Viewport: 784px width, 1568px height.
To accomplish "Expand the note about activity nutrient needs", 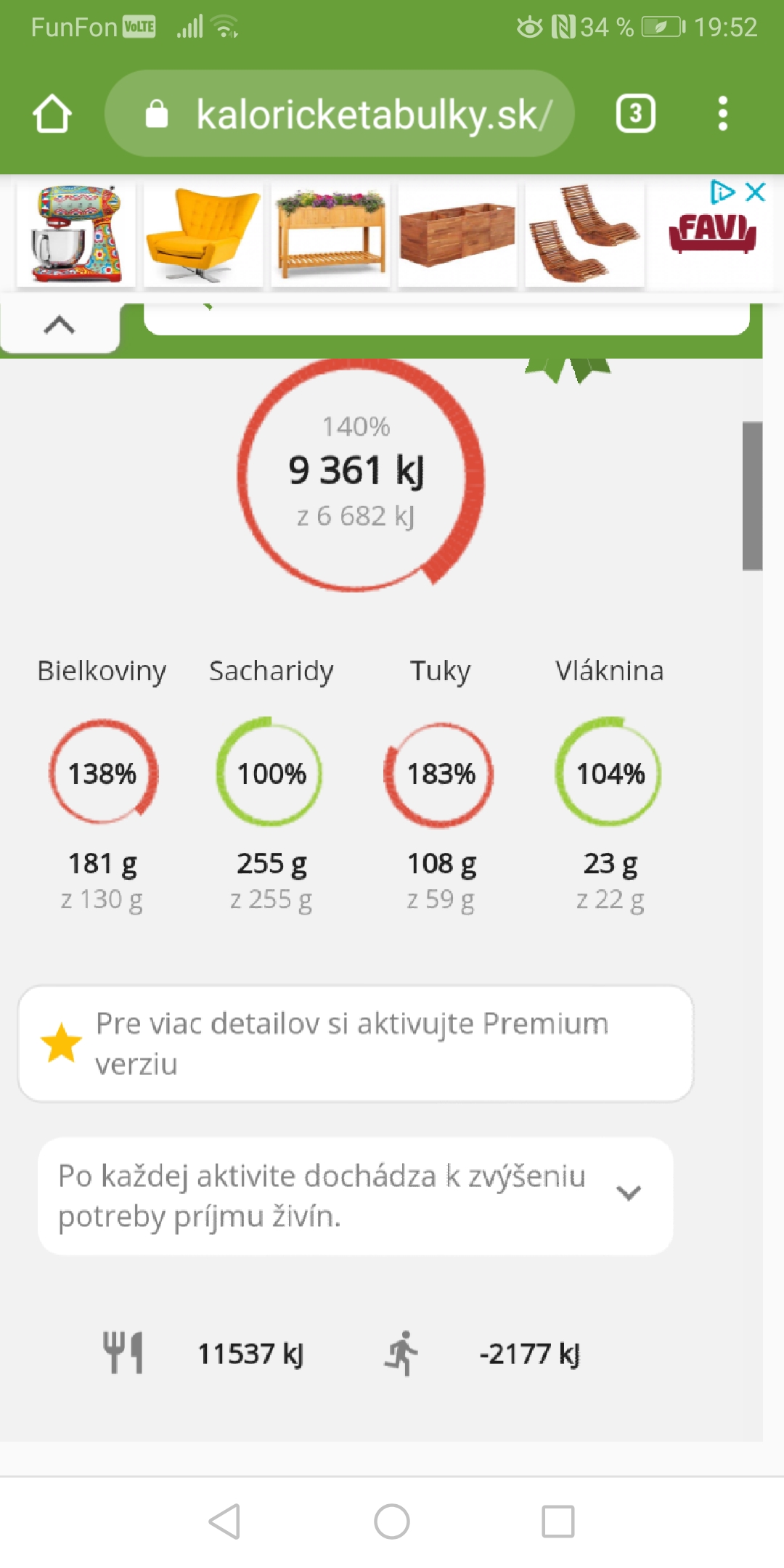I will [x=356, y=1196].
